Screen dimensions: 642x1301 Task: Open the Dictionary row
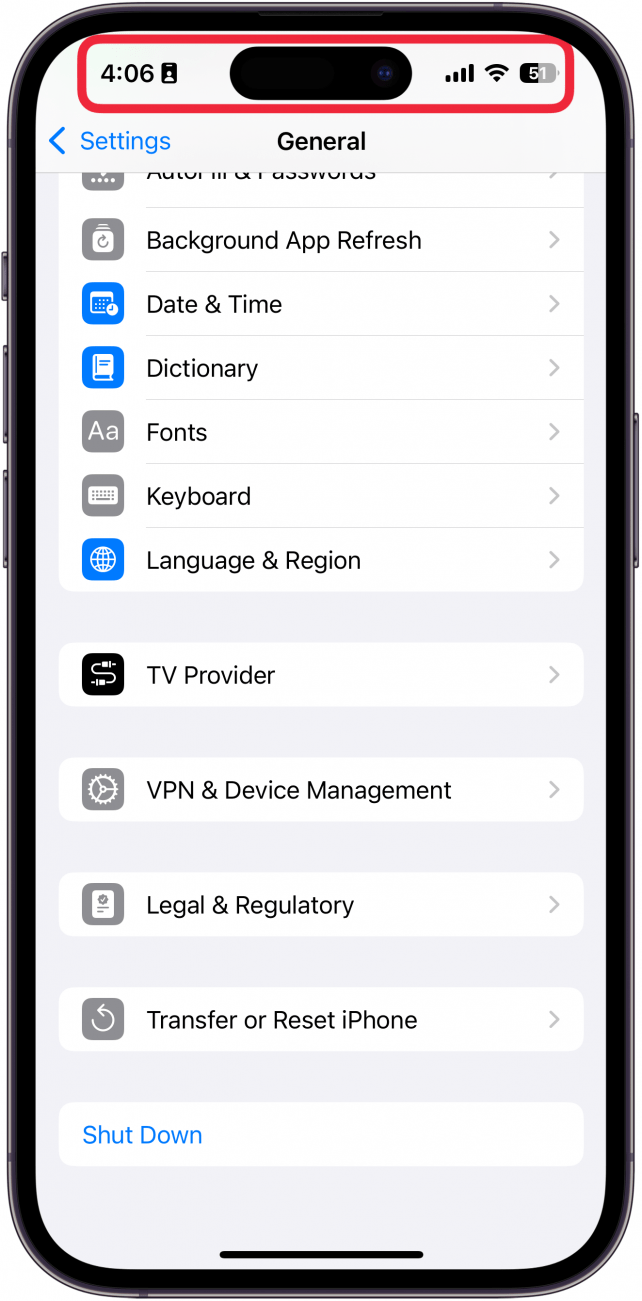[x=320, y=368]
